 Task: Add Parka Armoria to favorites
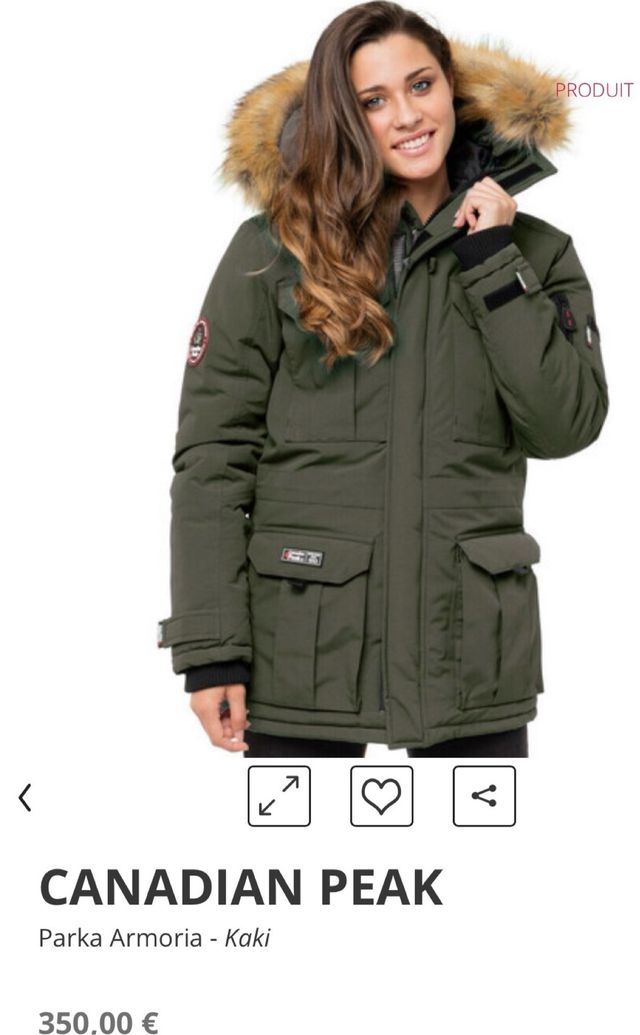[381, 796]
